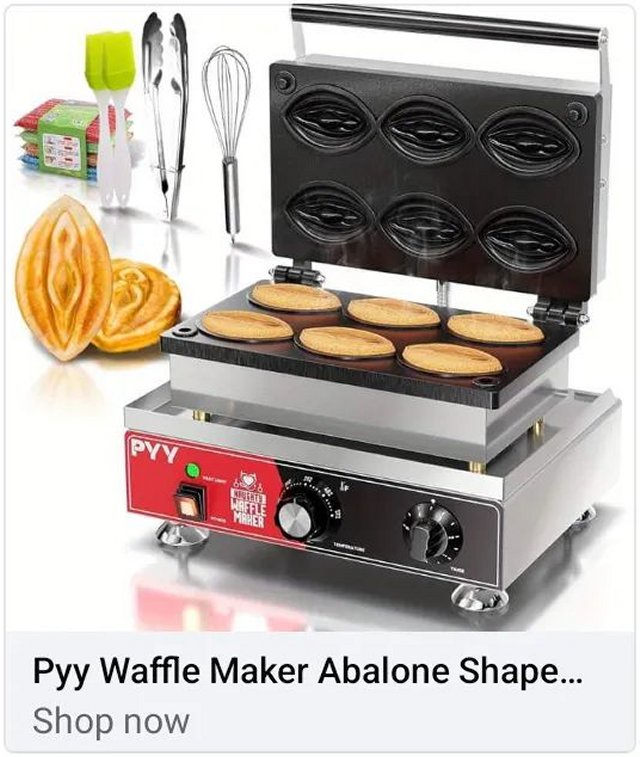
Task: Tap the Shop now link
Action: (111, 721)
